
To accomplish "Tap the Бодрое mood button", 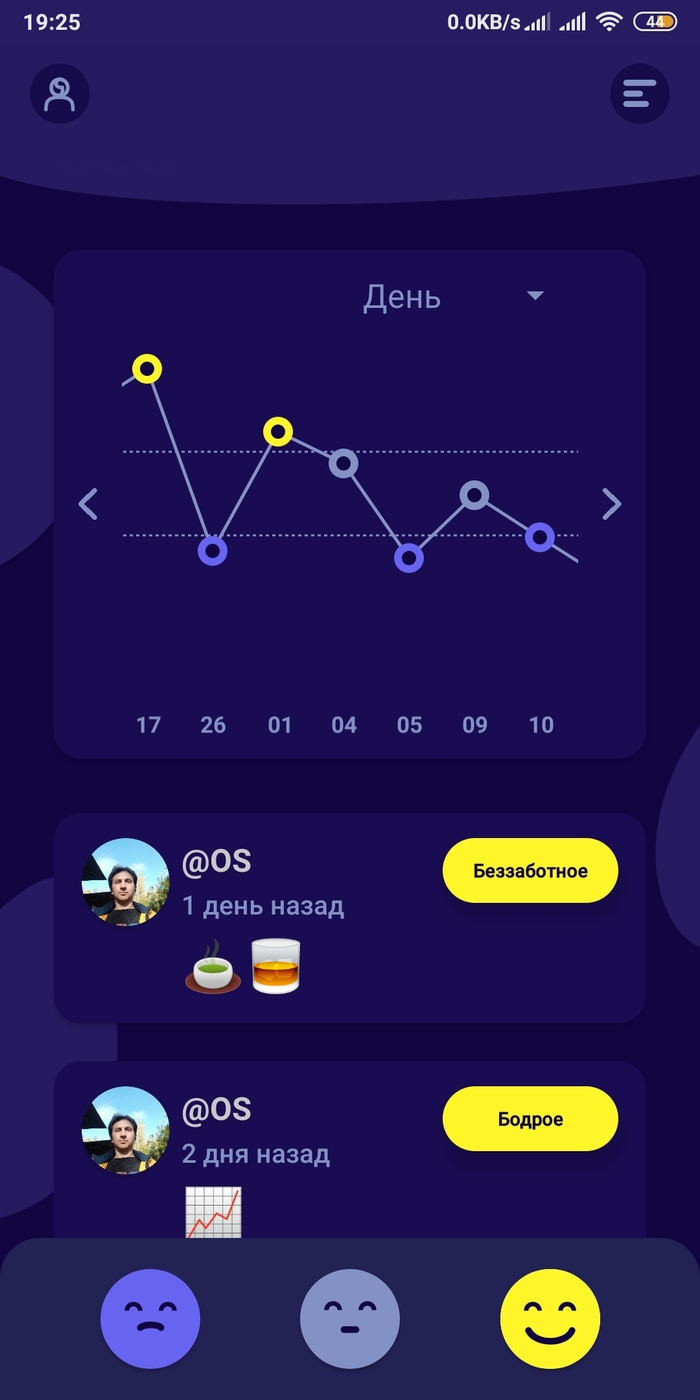I will coord(530,1119).
